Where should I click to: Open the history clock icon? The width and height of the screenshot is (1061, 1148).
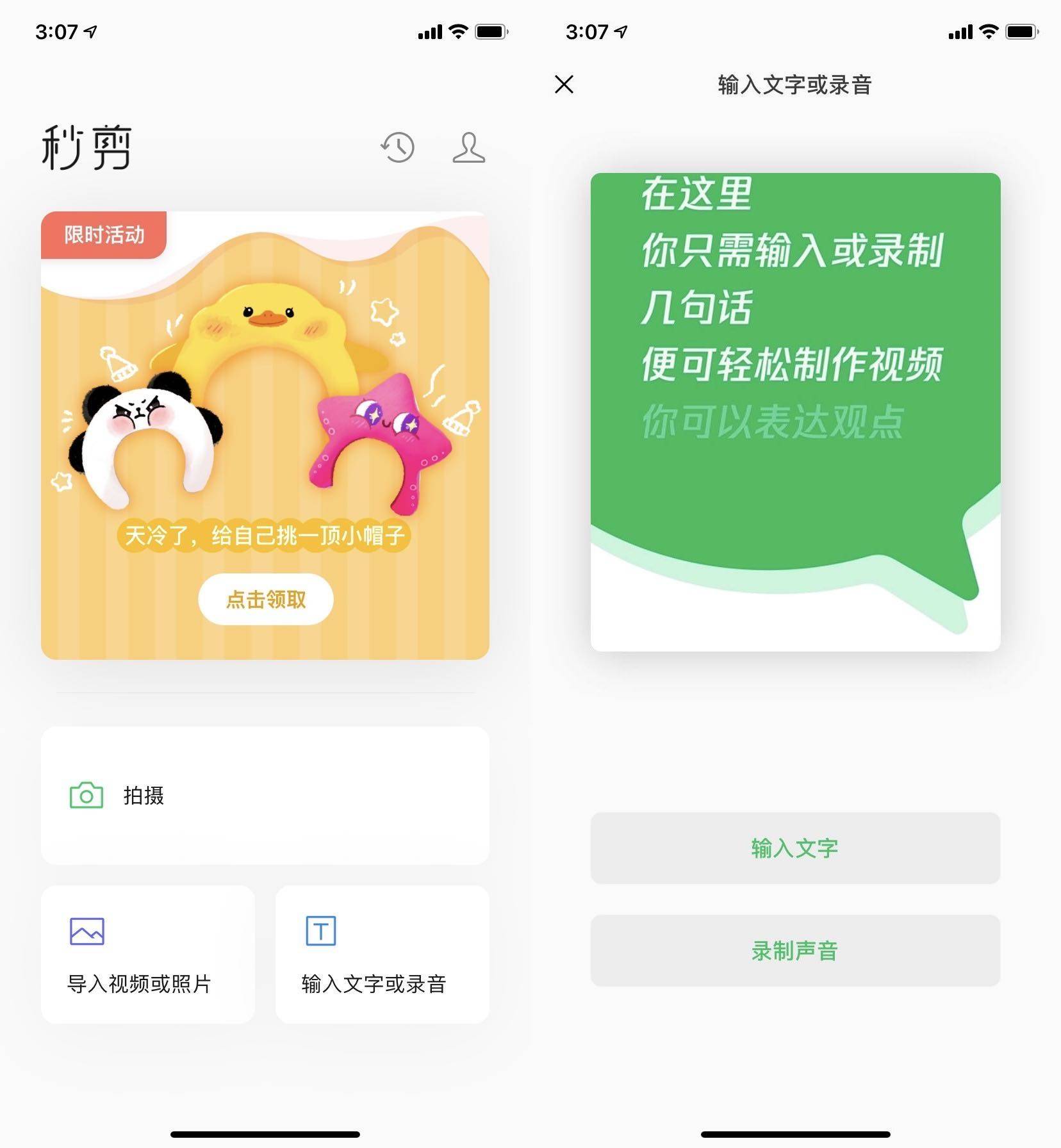click(398, 147)
